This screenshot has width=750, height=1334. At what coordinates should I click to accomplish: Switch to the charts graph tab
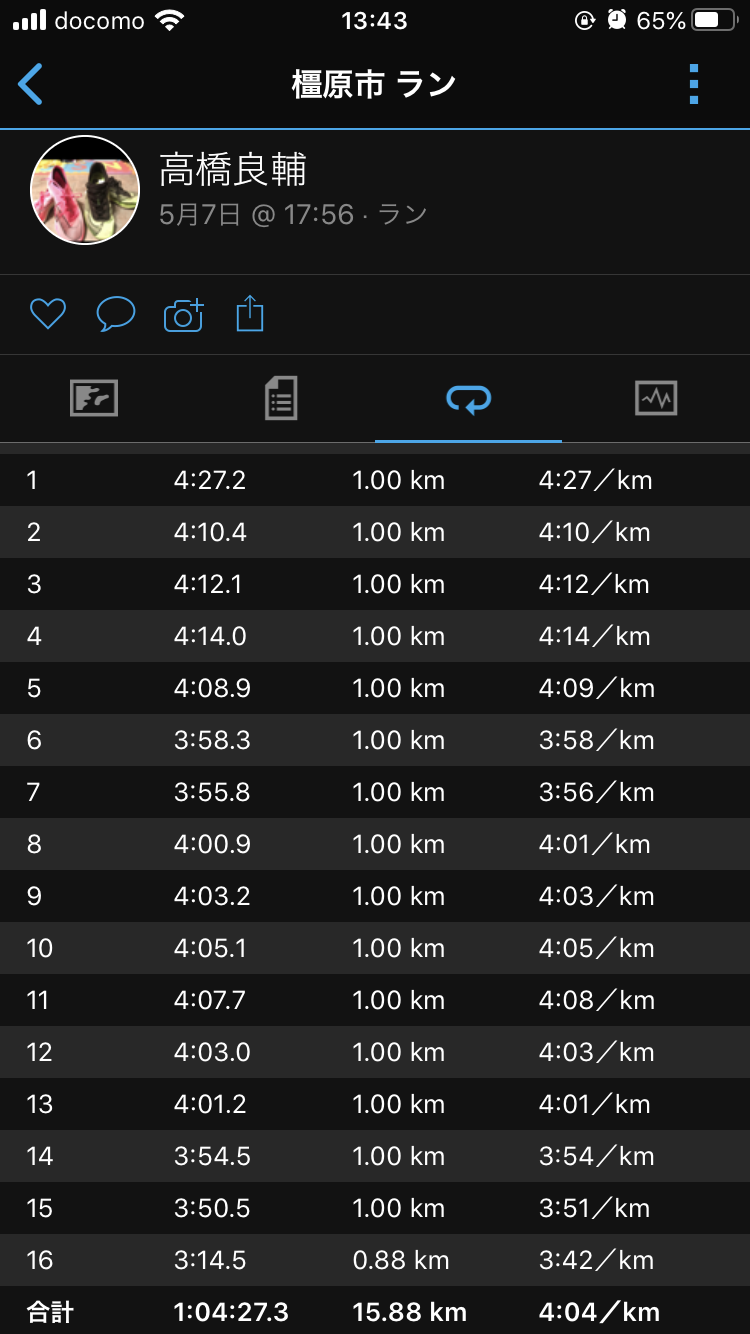(656, 399)
